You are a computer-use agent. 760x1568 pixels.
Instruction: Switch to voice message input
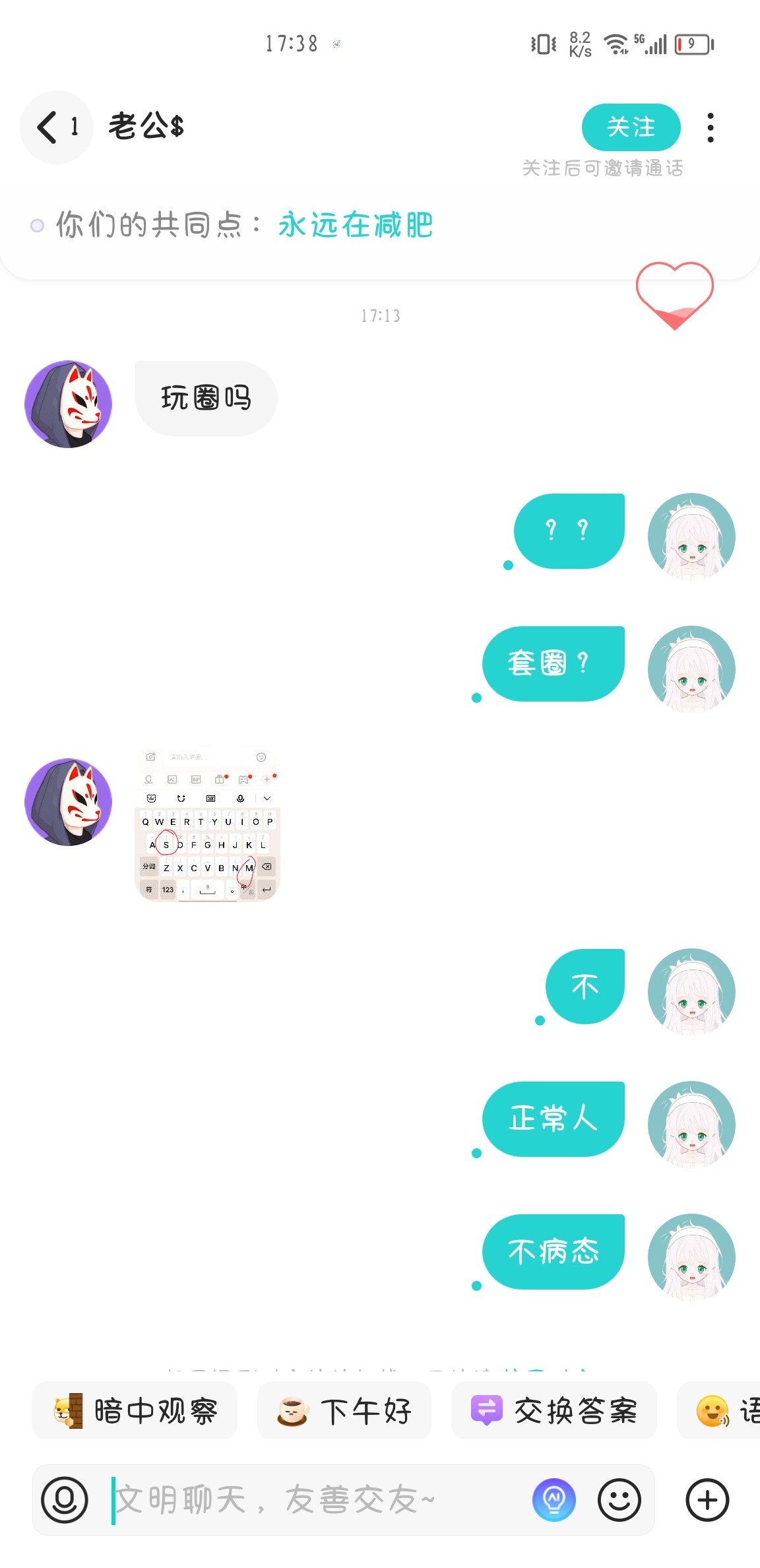pyautogui.click(x=65, y=1500)
